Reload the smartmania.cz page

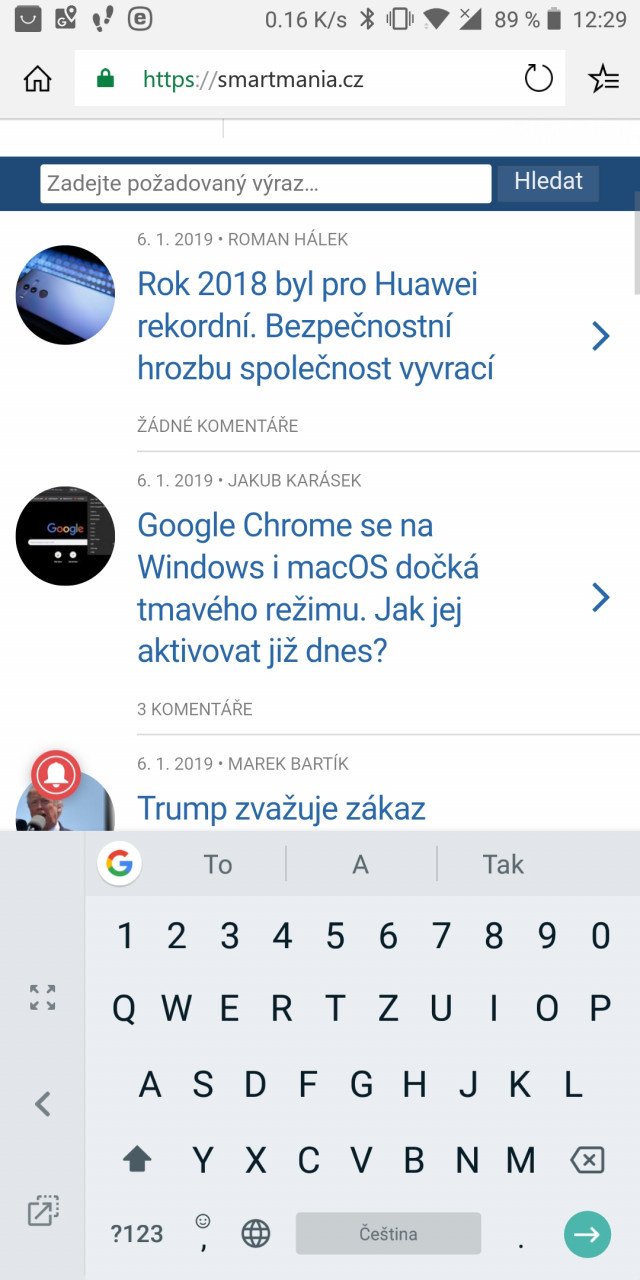[538, 78]
